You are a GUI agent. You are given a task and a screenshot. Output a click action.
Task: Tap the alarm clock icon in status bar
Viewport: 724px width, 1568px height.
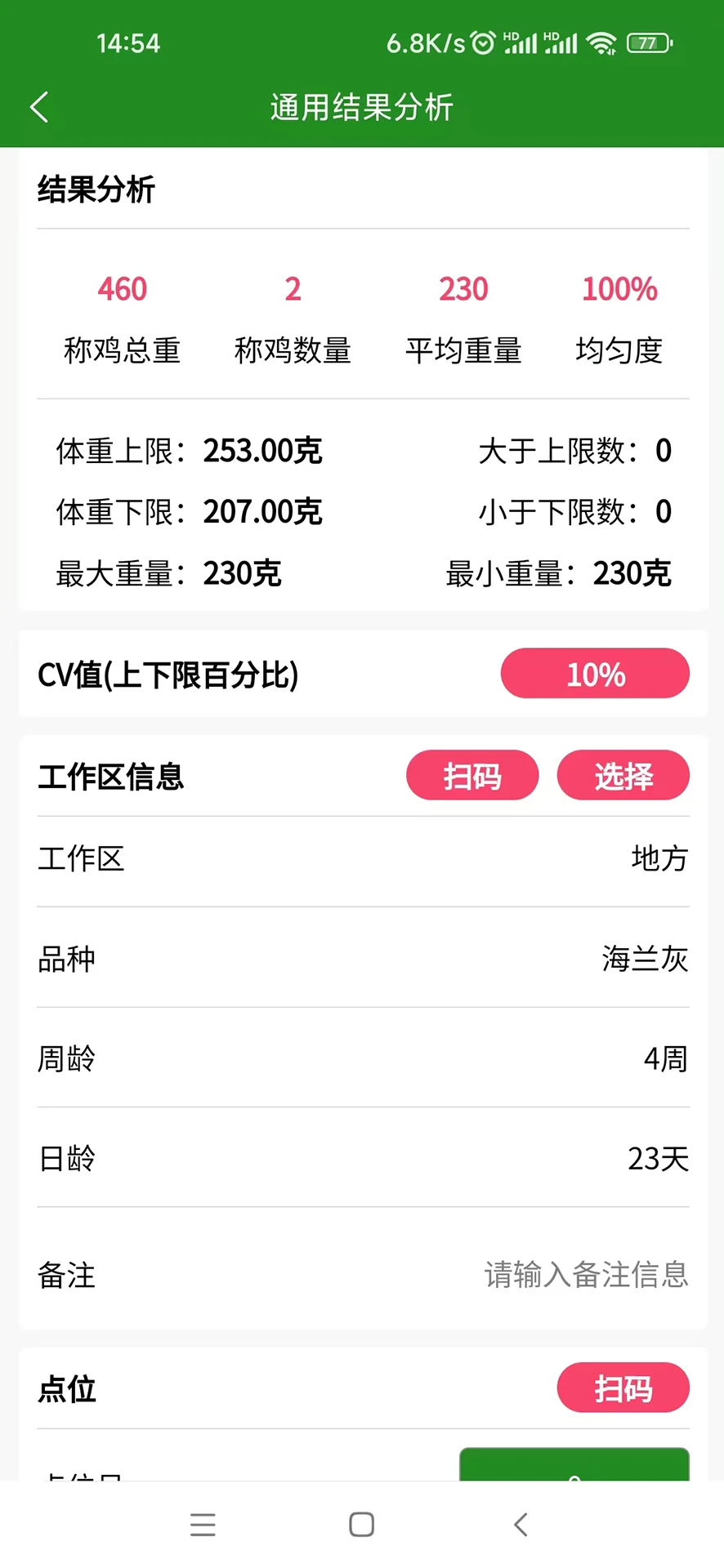482,42
